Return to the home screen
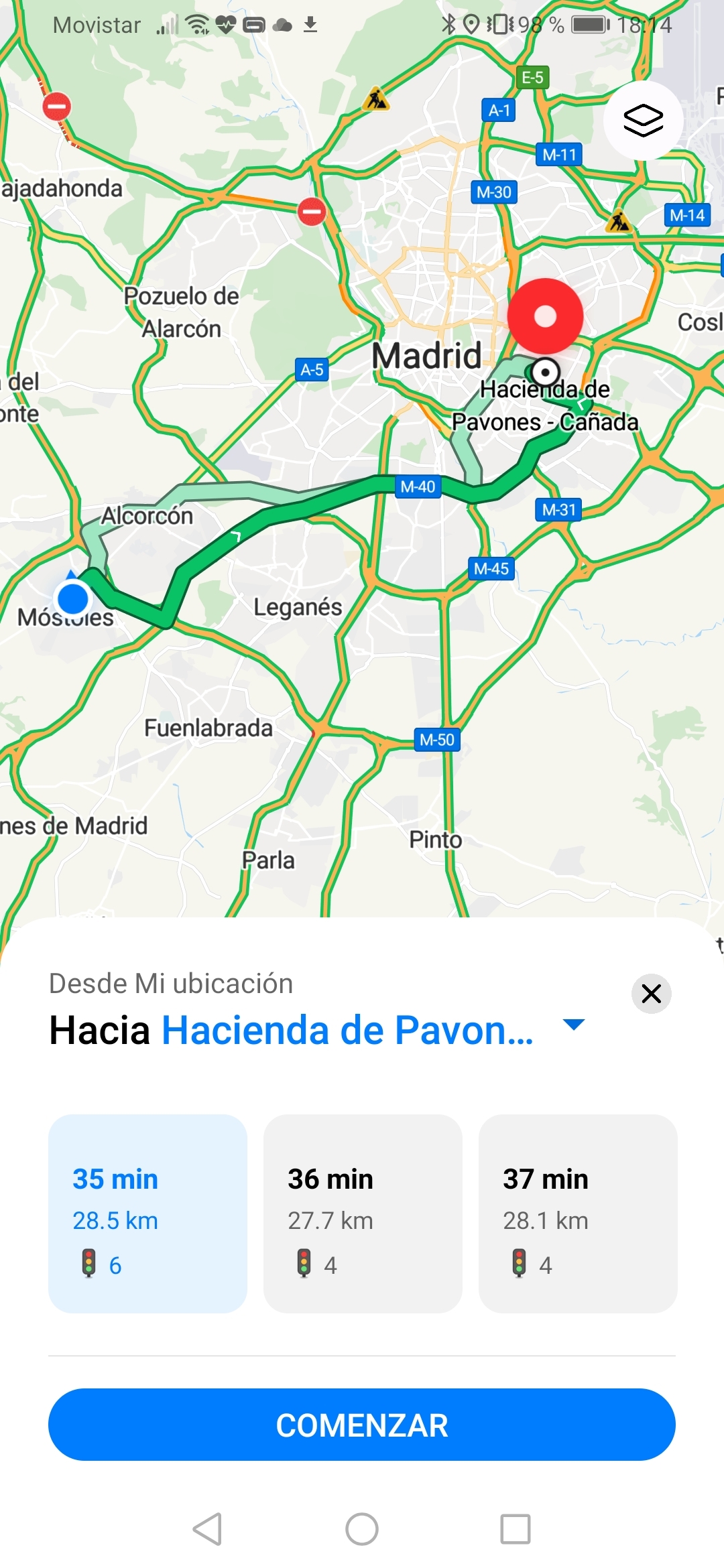The height and width of the screenshot is (1568, 724). (362, 1529)
